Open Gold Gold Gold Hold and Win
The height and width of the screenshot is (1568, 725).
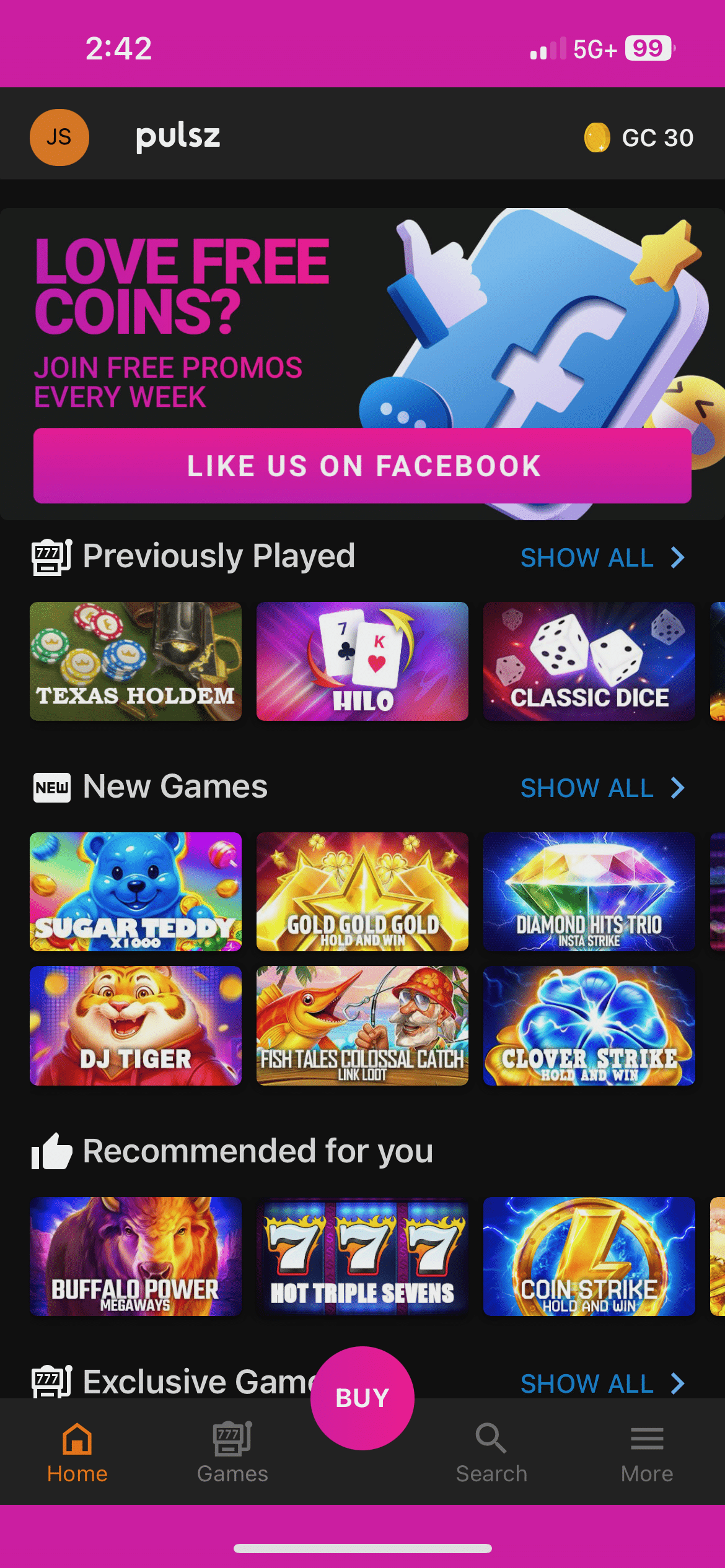point(362,891)
